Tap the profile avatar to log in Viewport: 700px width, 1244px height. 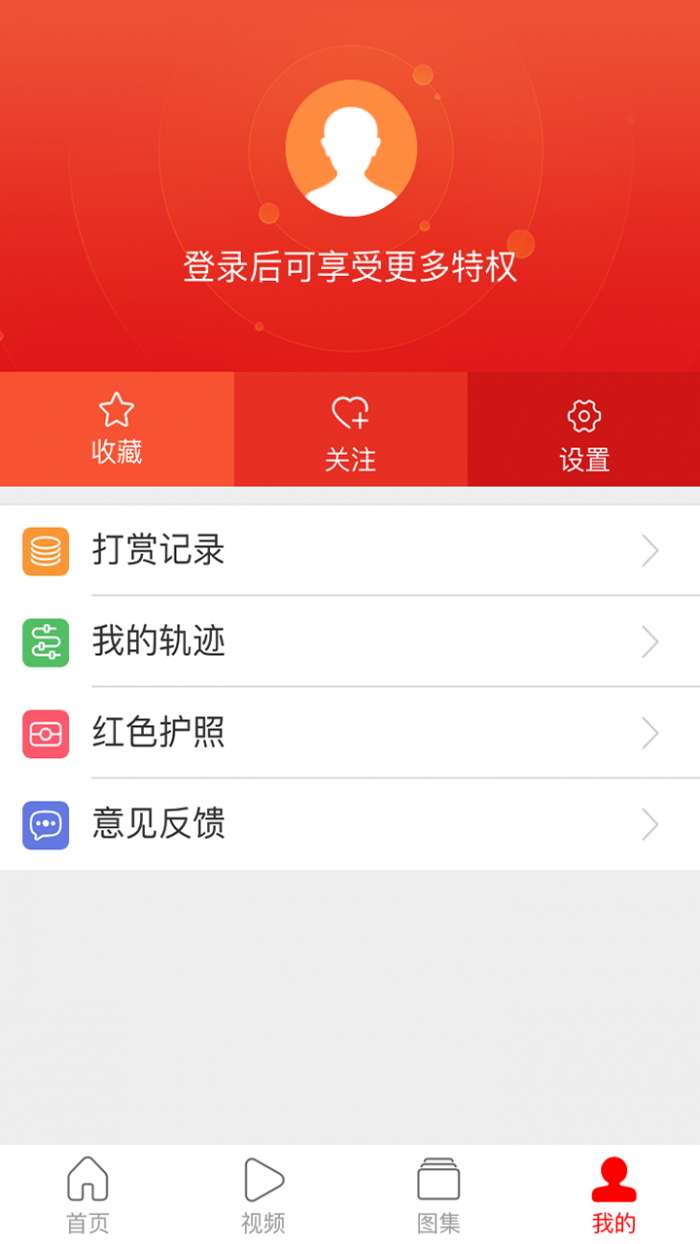pyautogui.click(x=351, y=148)
